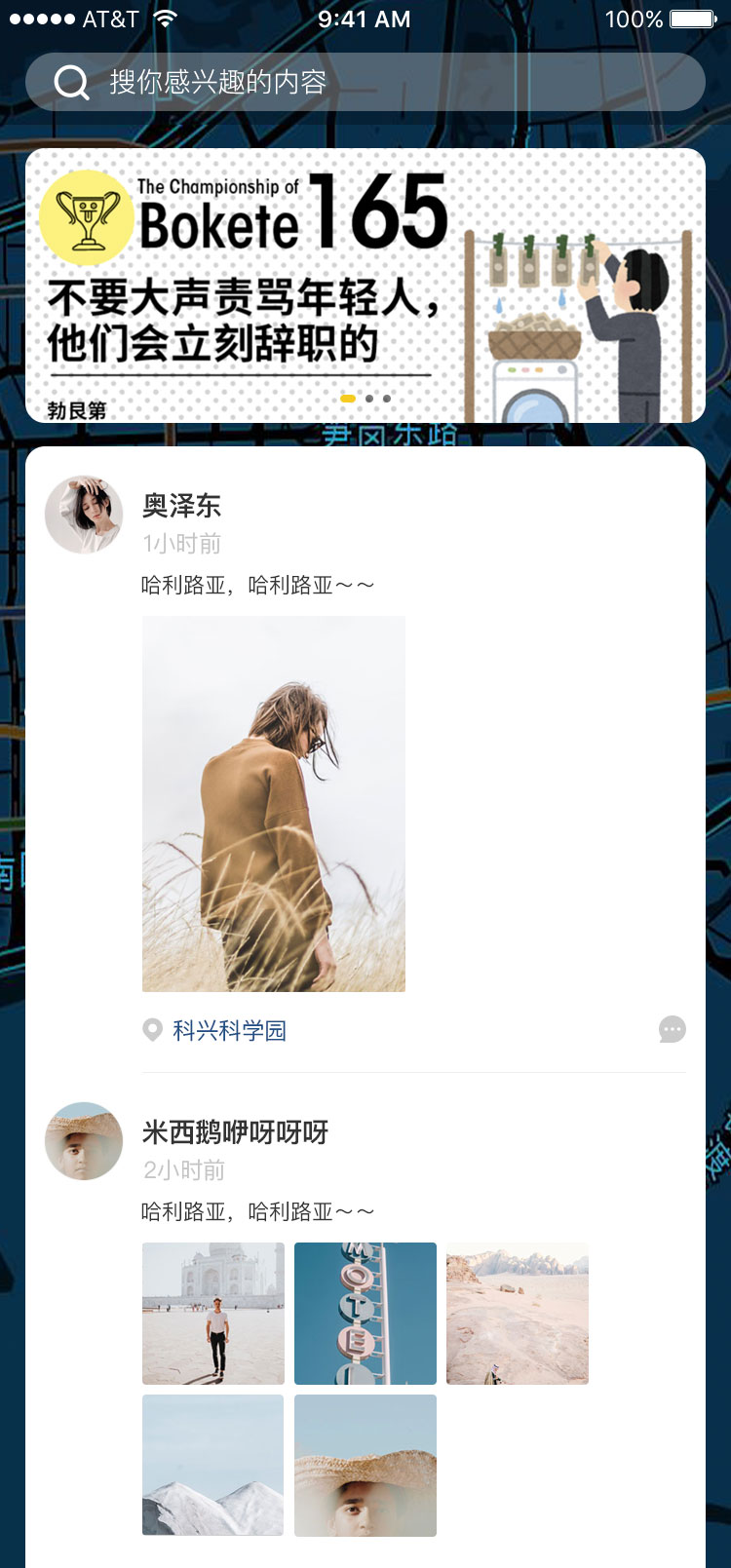View the snowy mountain peaks photo
The height and width of the screenshot is (1568, 731).
tap(213, 1465)
